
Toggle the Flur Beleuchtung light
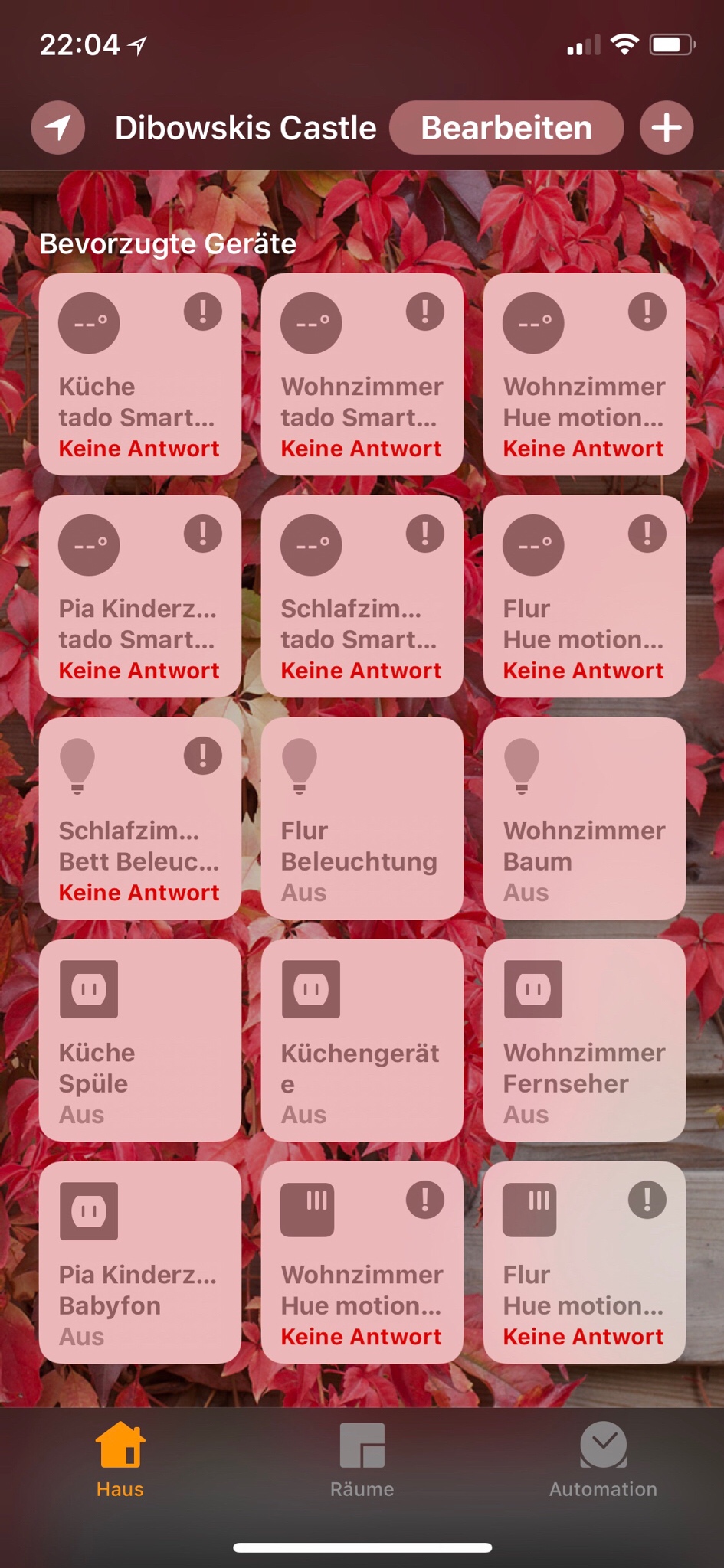tap(362, 818)
